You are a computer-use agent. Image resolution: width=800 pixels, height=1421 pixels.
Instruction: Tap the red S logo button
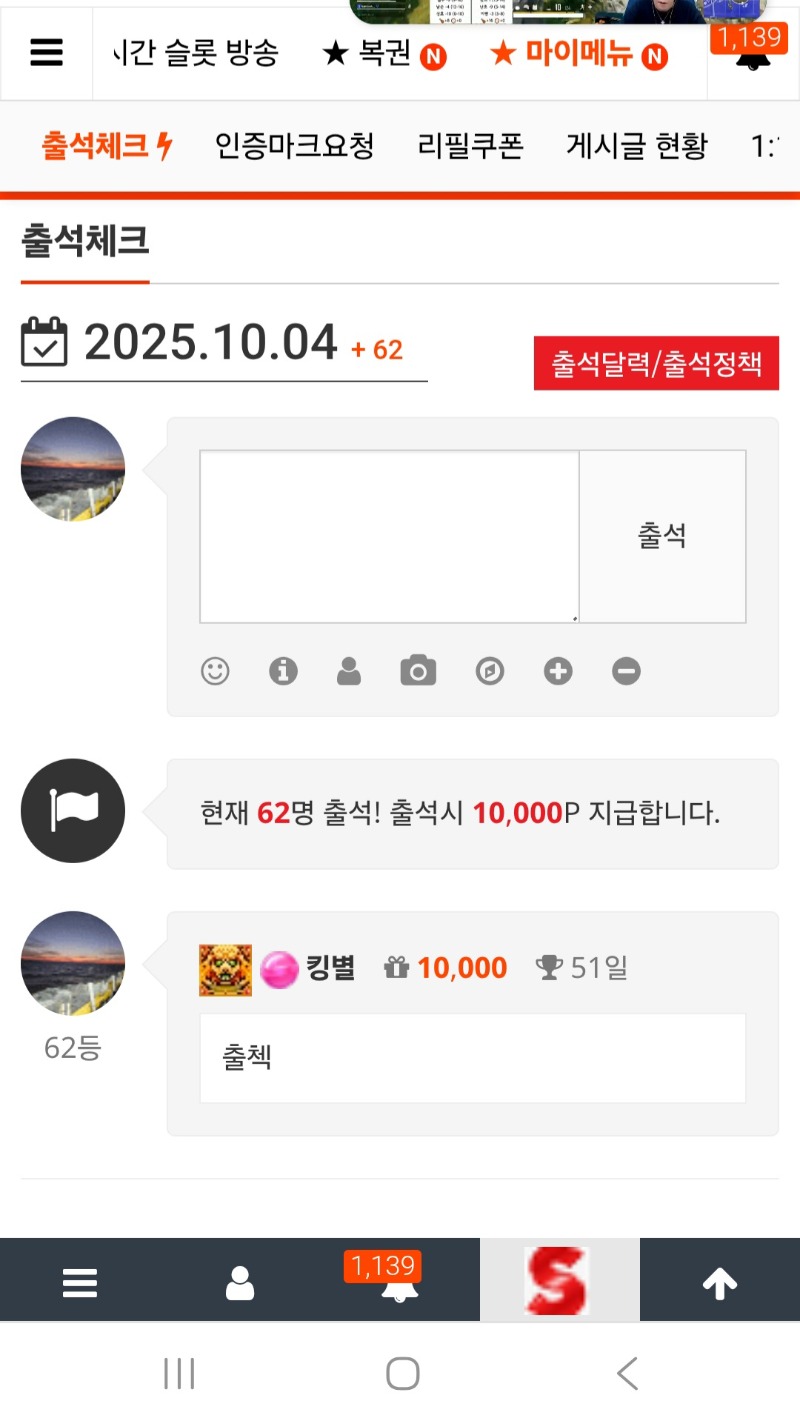(559, 1281)
